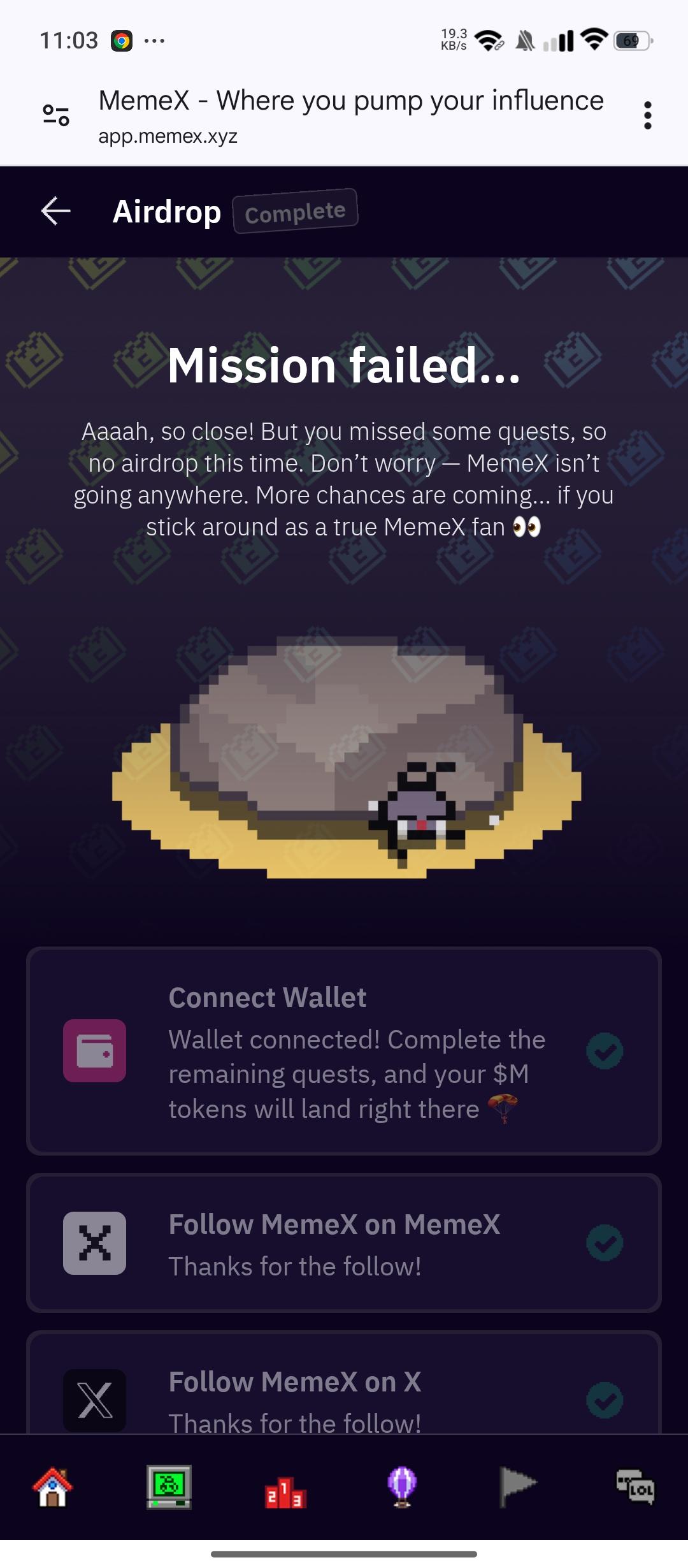Switch to the green computer tab

pos(169,1488)
